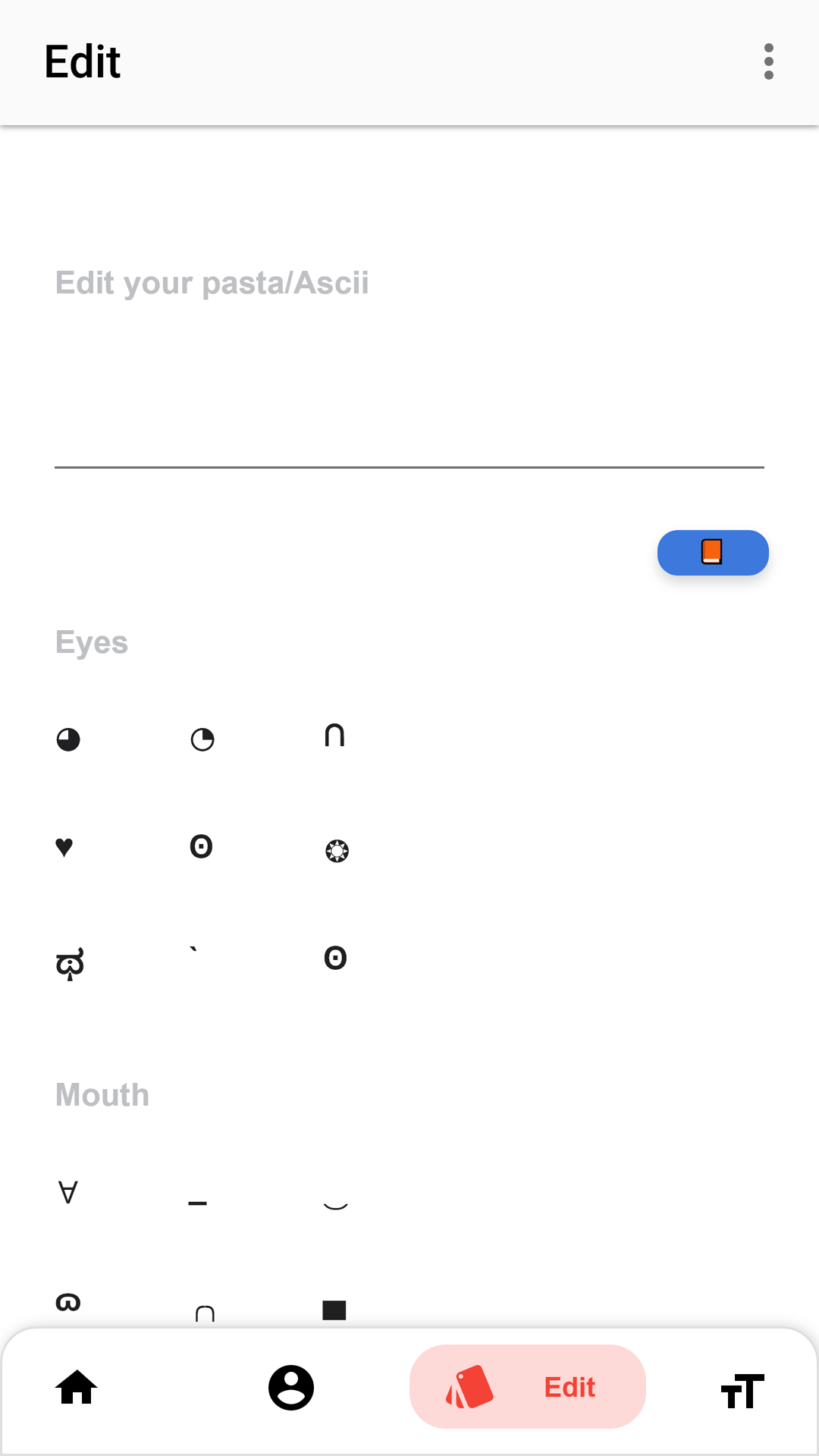Tap the blue button with orange book
Viewport: 819px width, 1456px height.
713,552
